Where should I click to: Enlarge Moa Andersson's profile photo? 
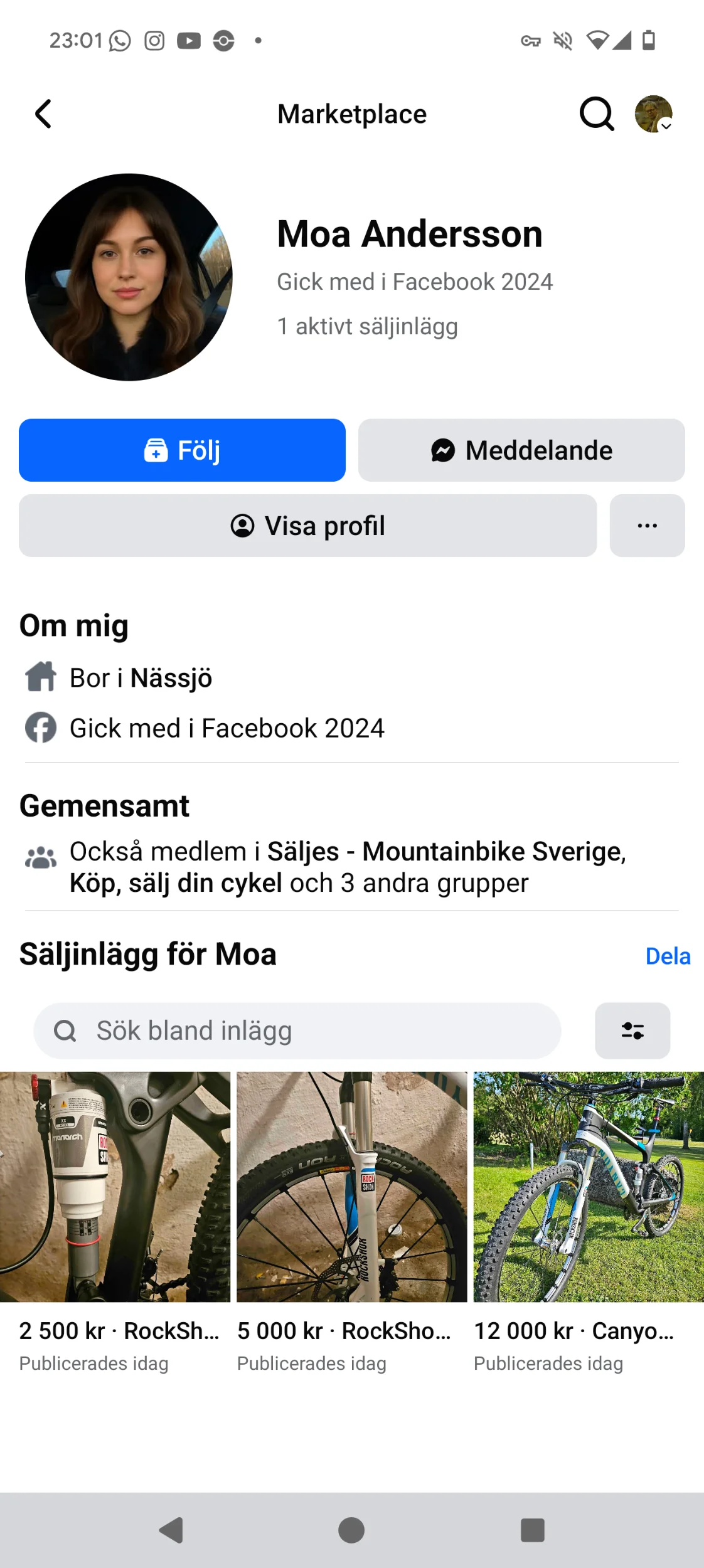(x=129, y=277)
